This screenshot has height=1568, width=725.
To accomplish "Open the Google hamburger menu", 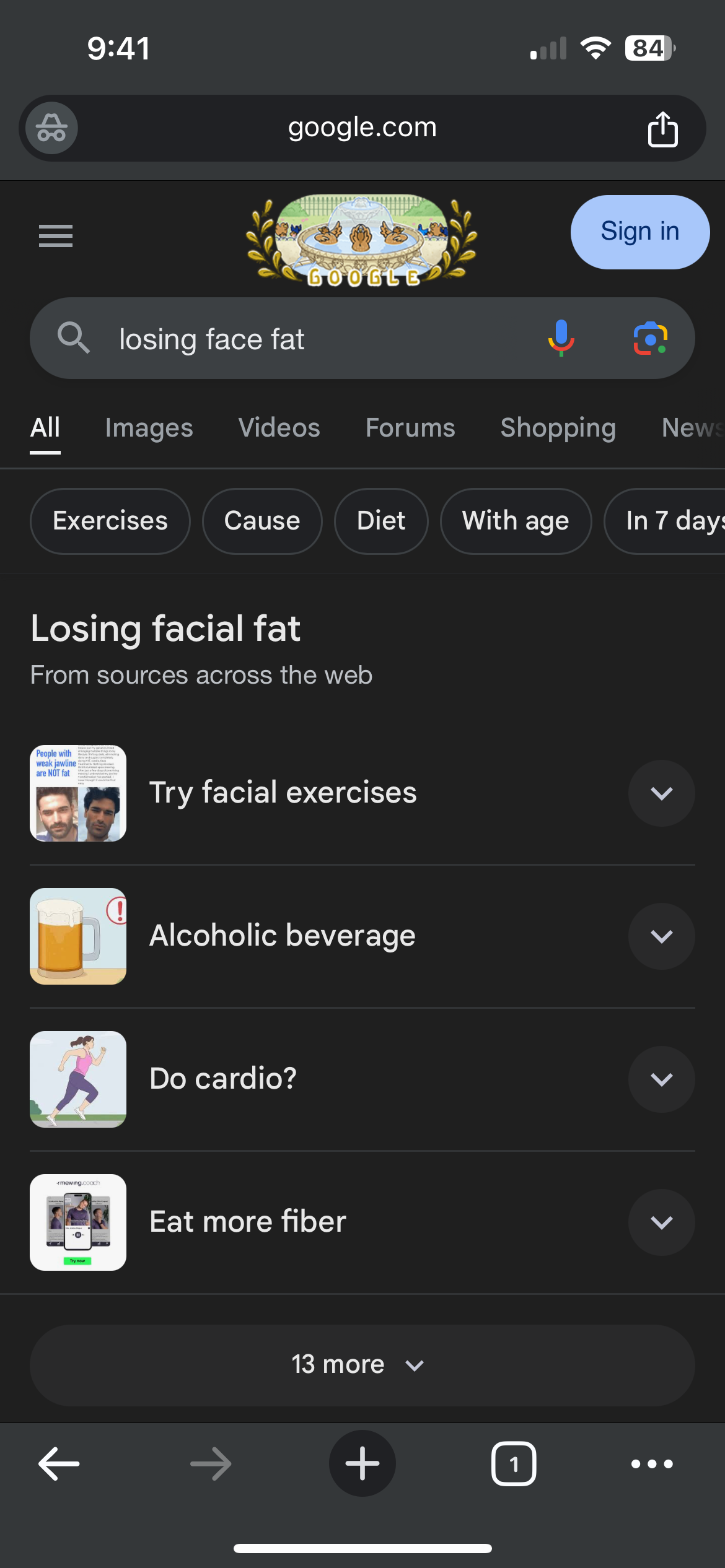I will 56,236.
